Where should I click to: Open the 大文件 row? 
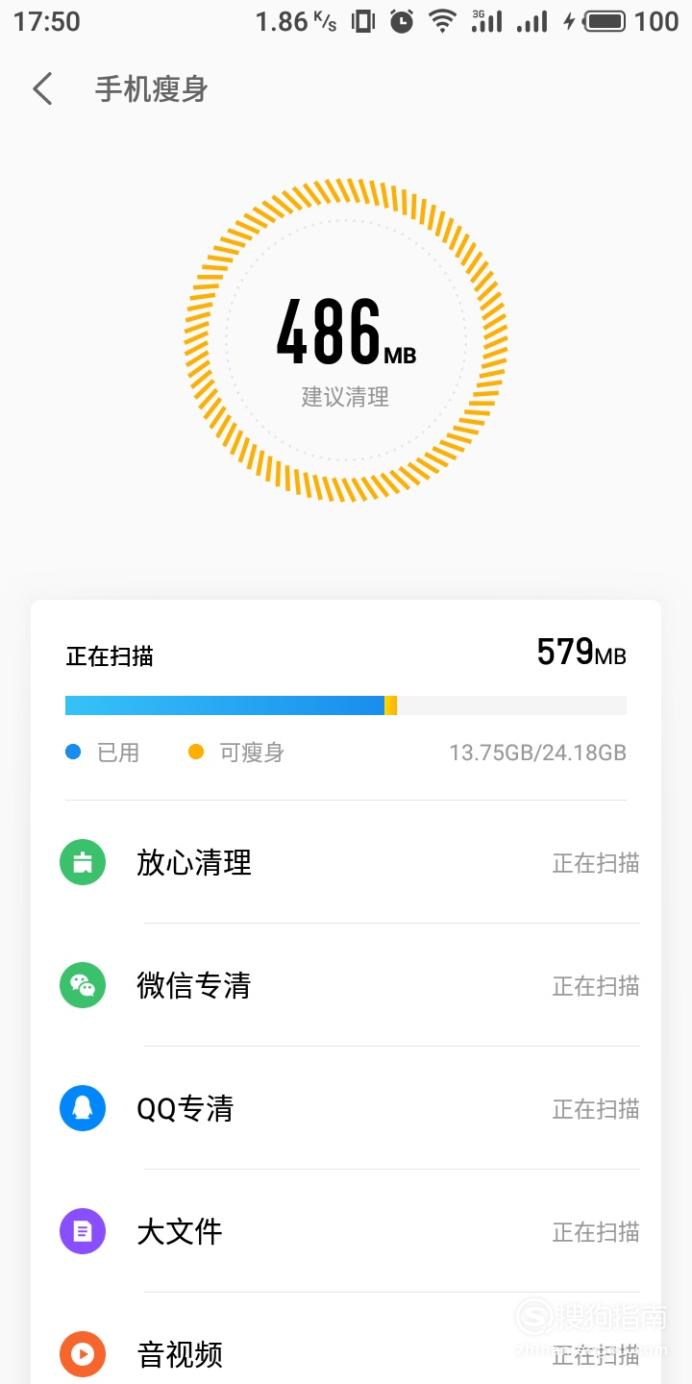346,1231
